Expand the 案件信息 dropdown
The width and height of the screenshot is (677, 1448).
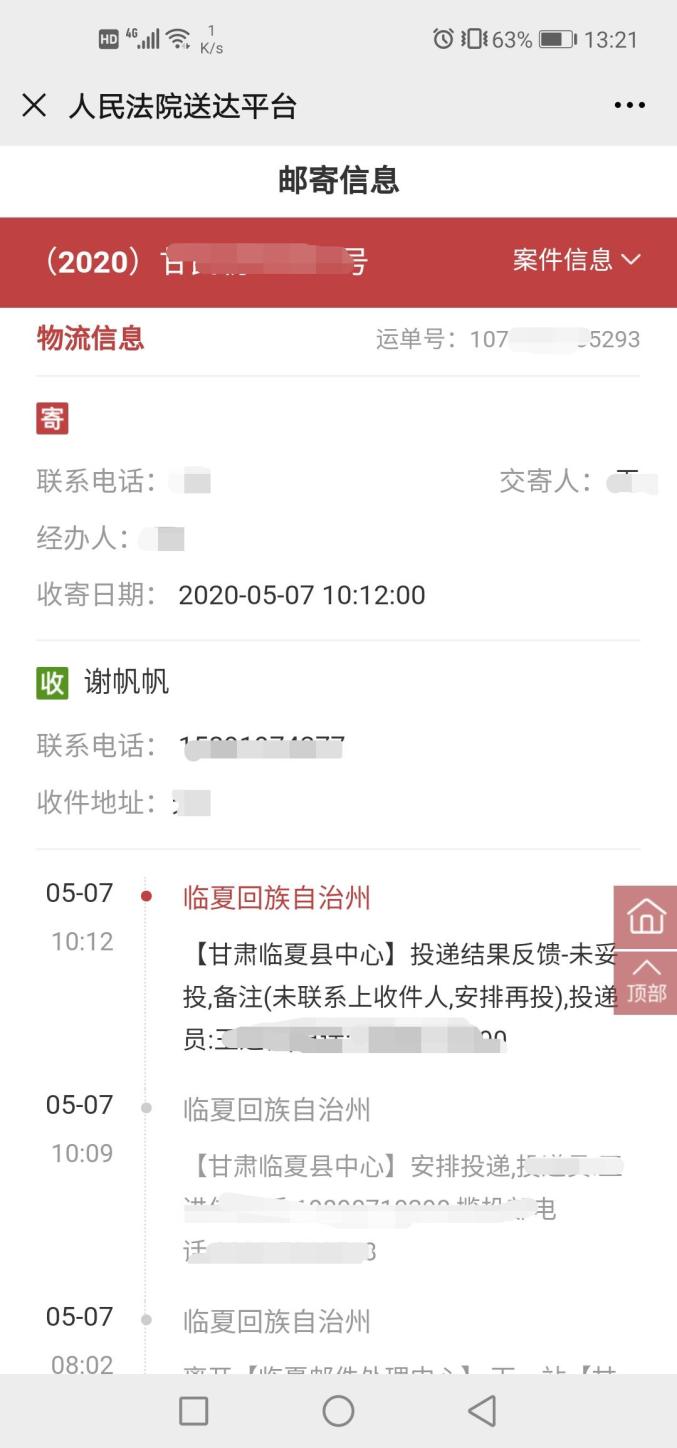point(576,260)
